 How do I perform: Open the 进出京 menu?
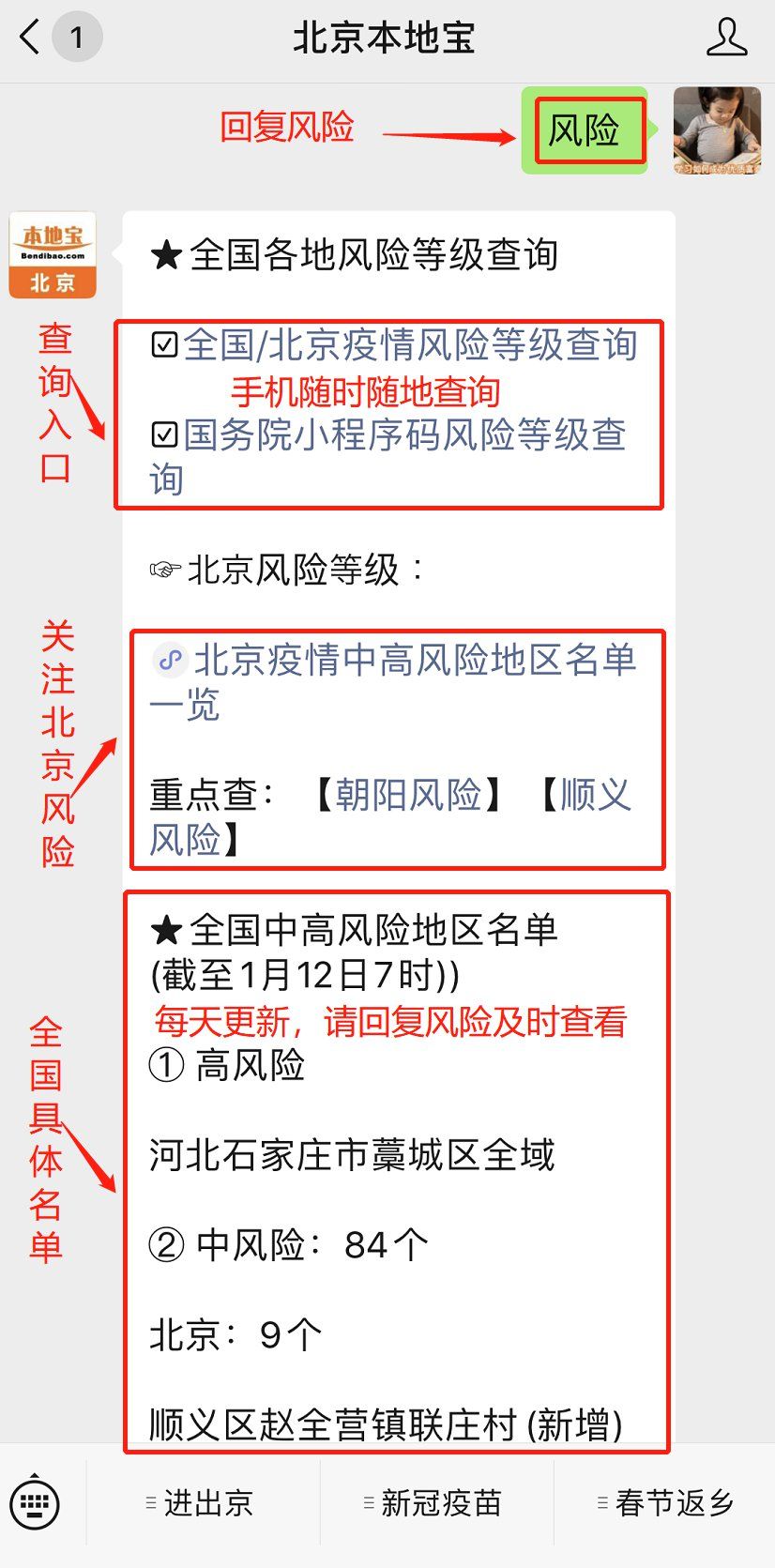pyautogui.click(x=203, y=1504)
